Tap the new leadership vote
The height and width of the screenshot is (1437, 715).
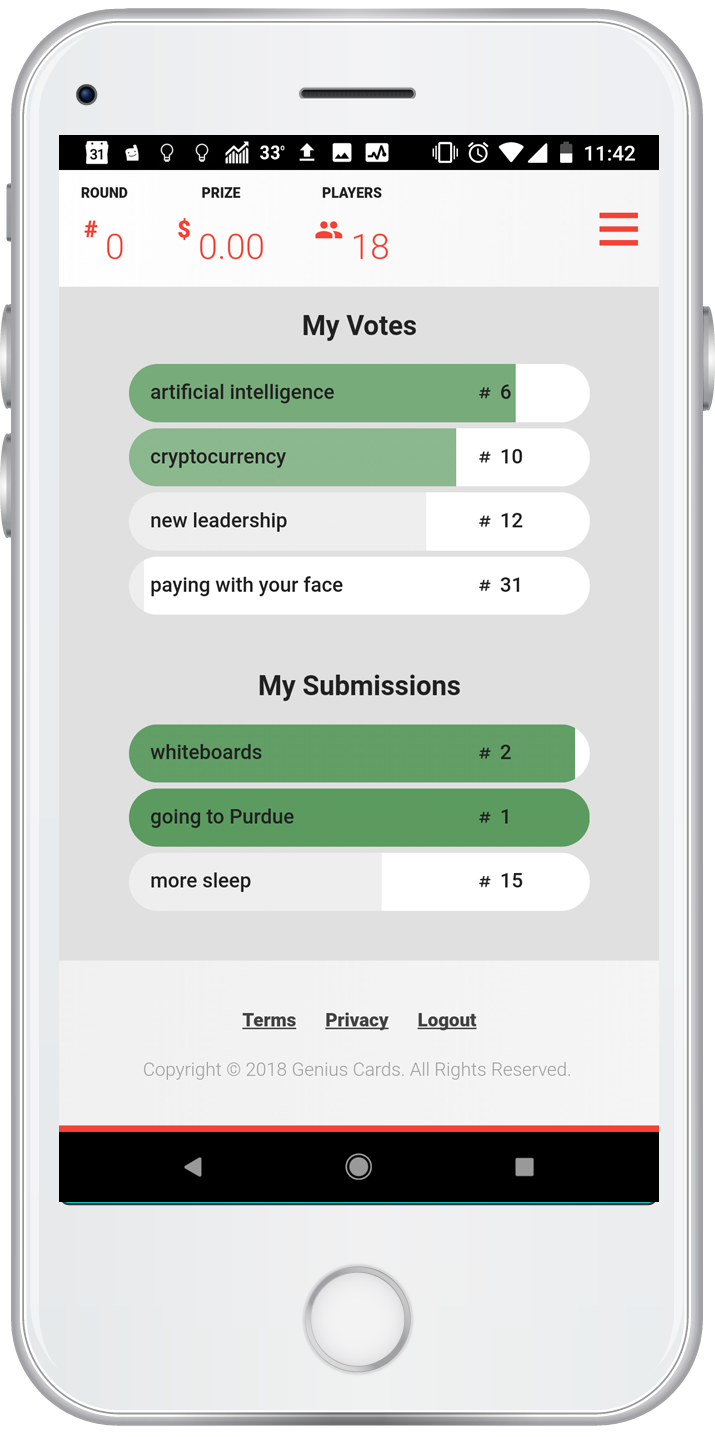[x=358, y=521]
